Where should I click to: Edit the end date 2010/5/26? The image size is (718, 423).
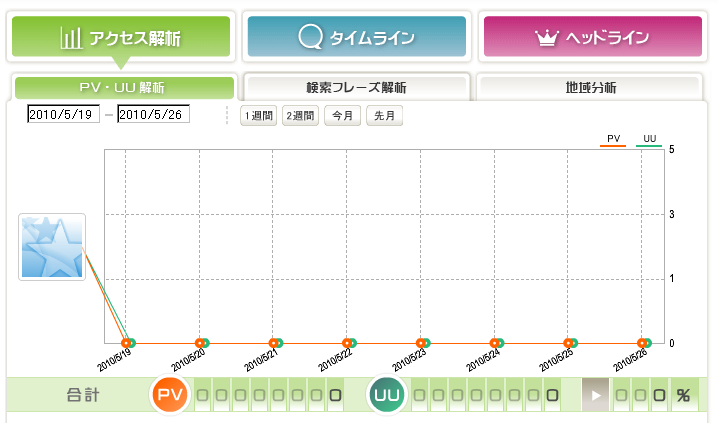coord(153,114)
